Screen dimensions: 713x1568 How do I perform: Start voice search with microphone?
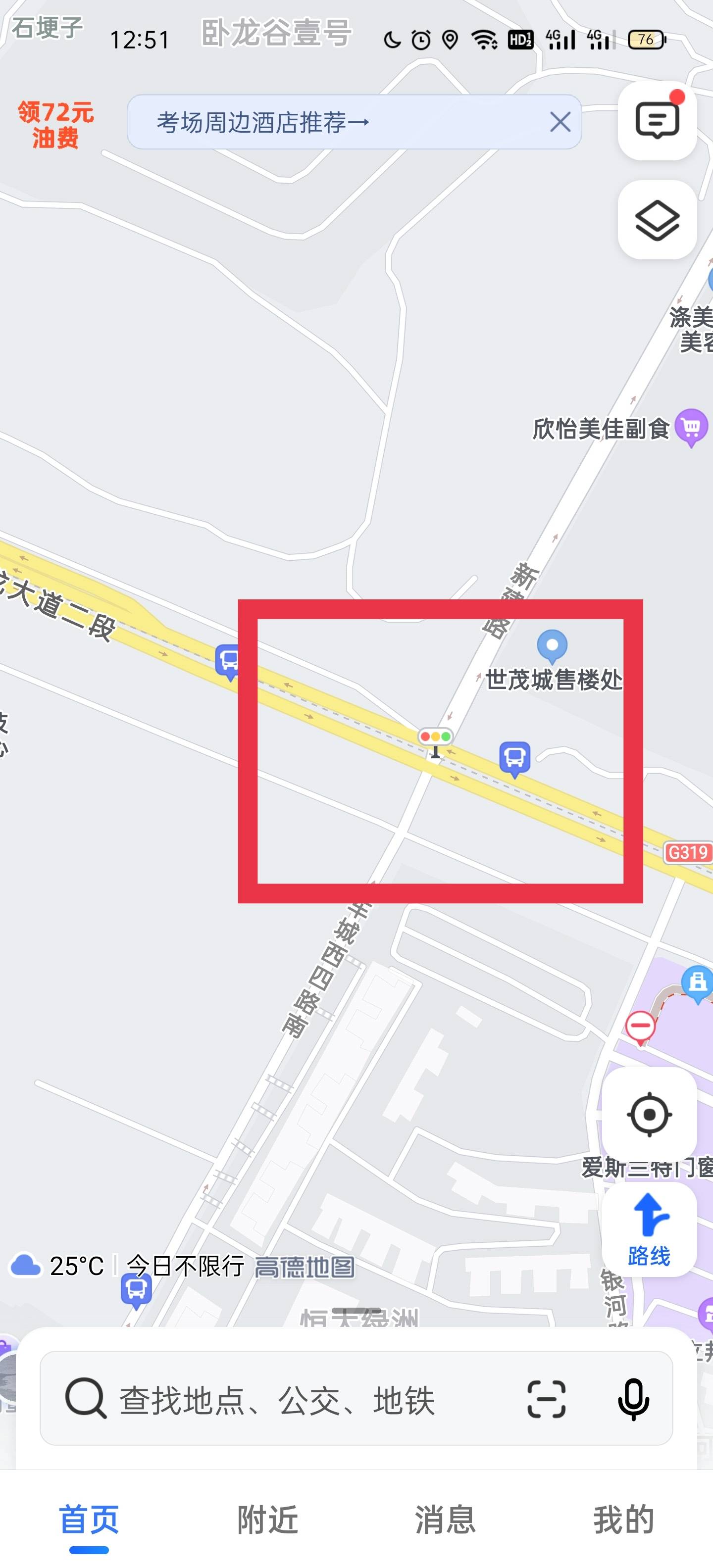633,1399
